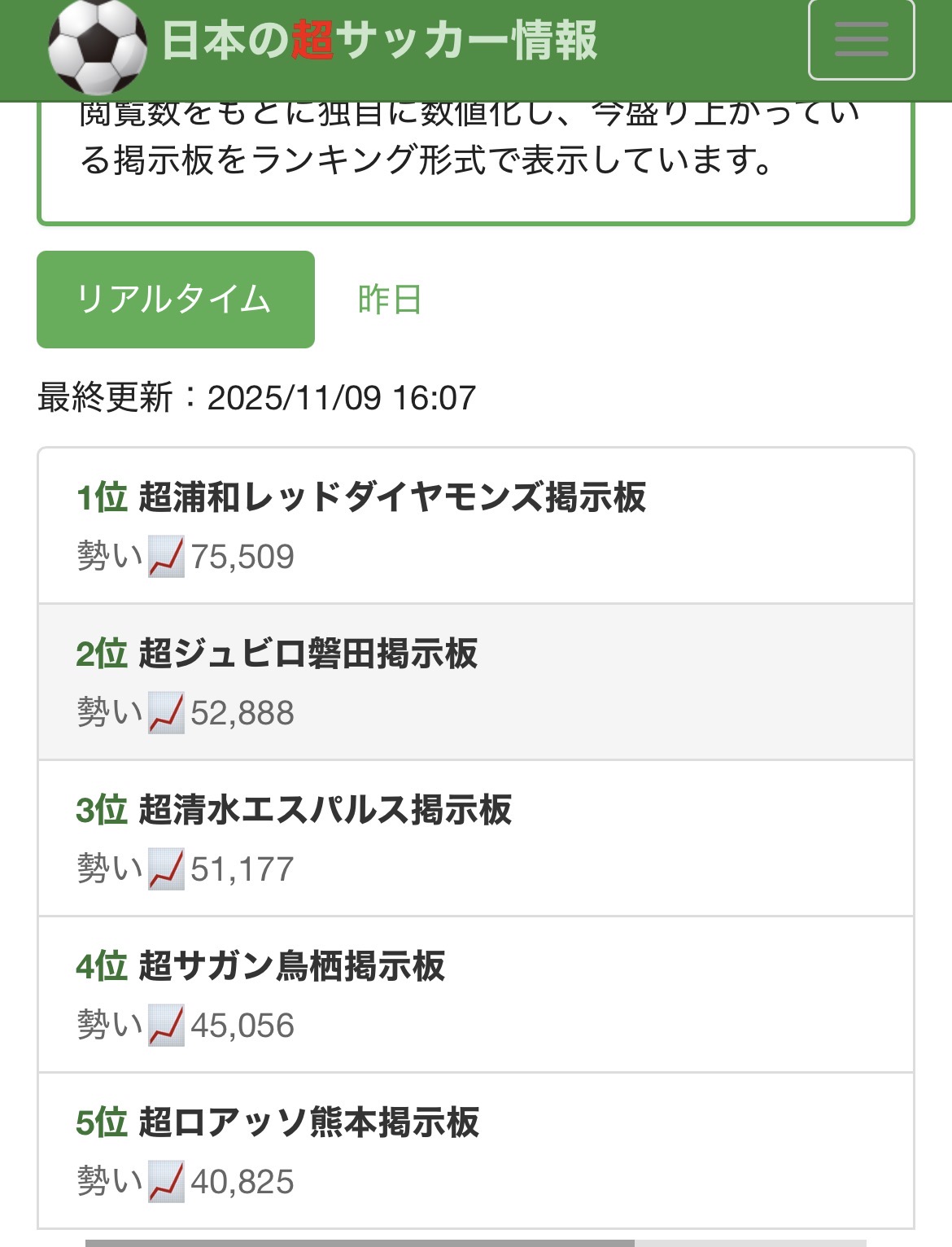Switch to the 昨日 tab
Screen dimensions: 952x1247
coord(390,300)
